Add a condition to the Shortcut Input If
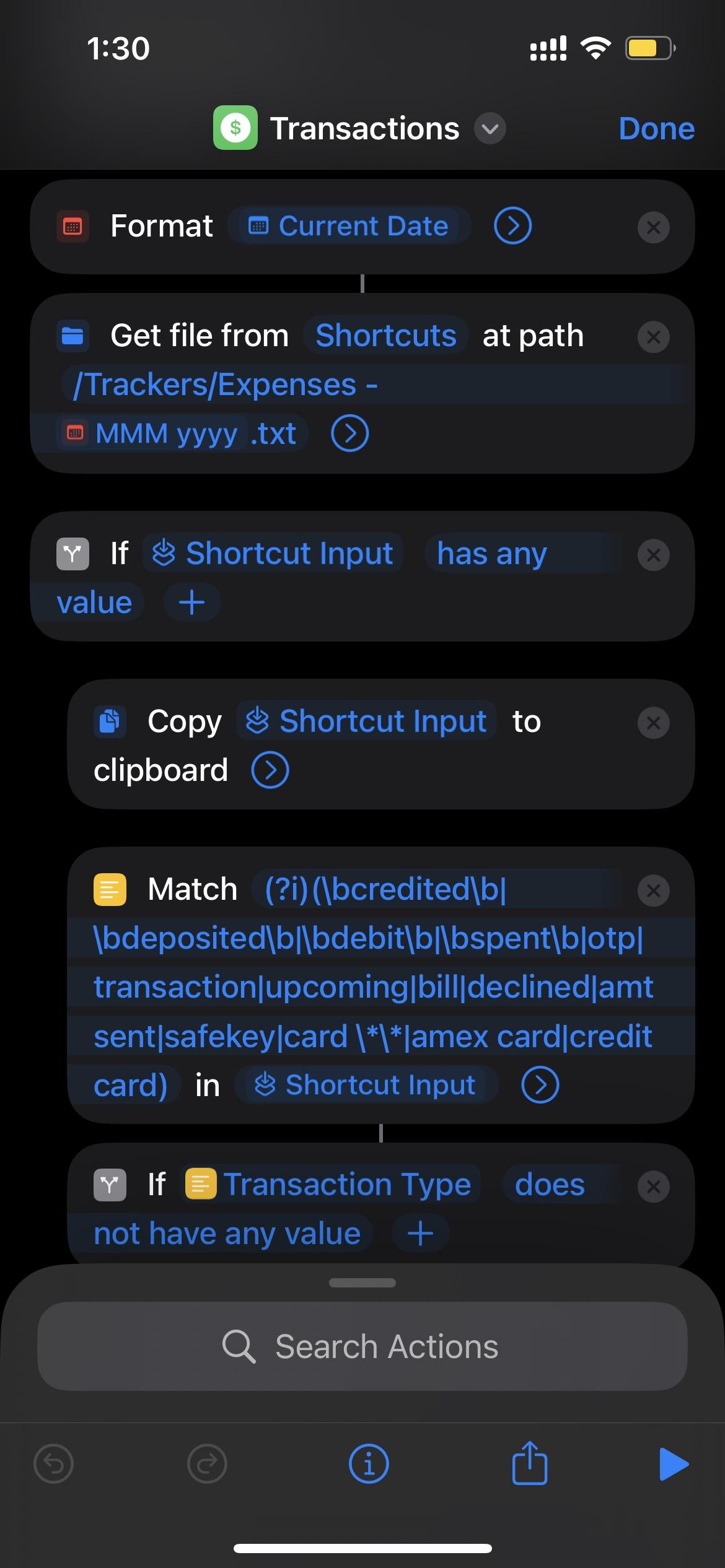Viewport: 725px width, 1568px height. click(191, 603)
